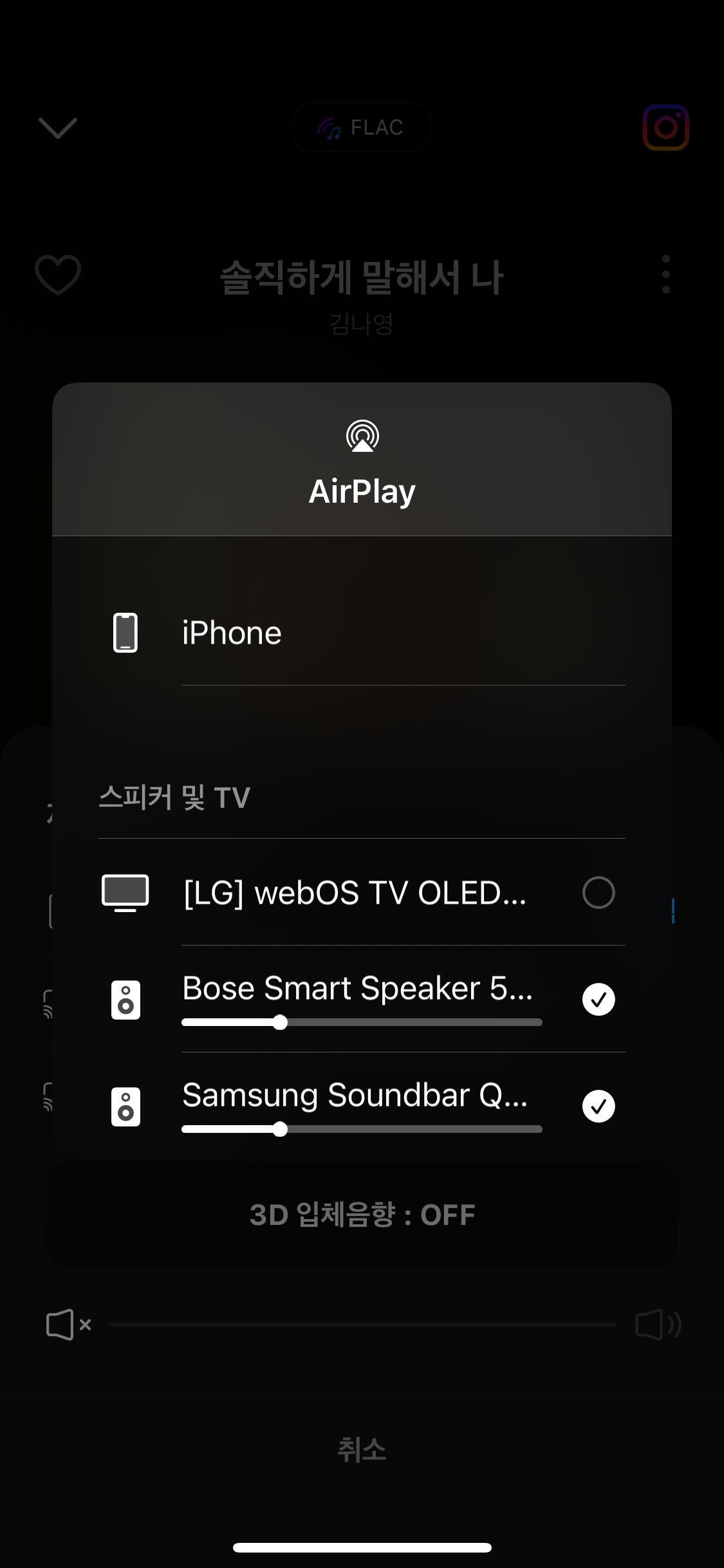The width and height of the screenshot is (724, 1568).
Task: Uncheck the Samsung Soundbar output
Action: [598, 1106]
